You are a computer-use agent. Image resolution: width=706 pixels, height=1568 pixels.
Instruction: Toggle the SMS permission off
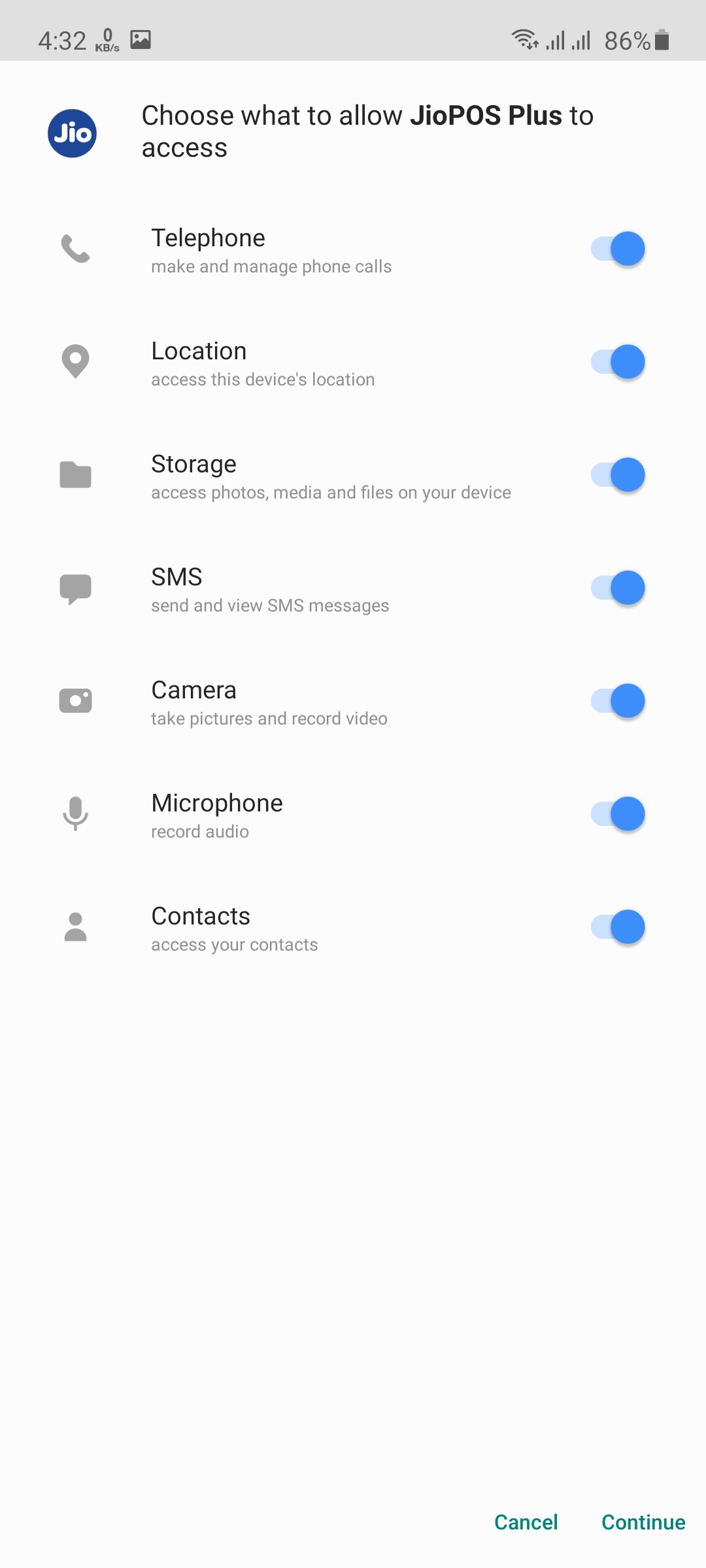point(618,588)
